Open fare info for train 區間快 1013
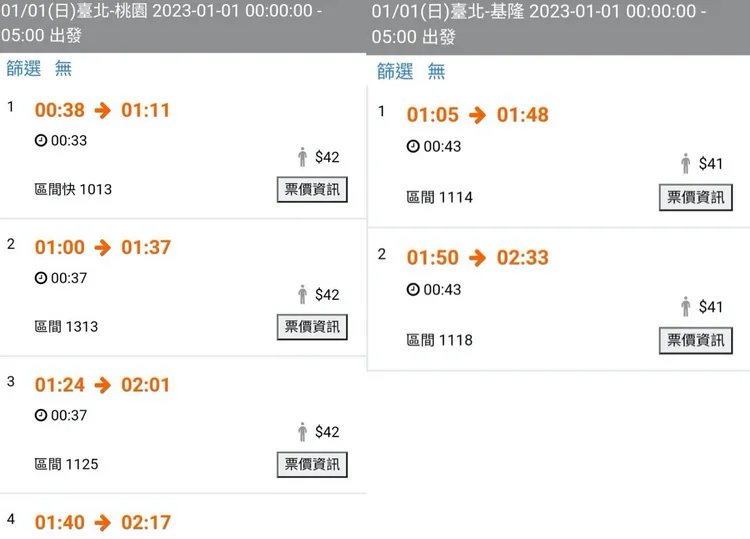 (312, 190)
